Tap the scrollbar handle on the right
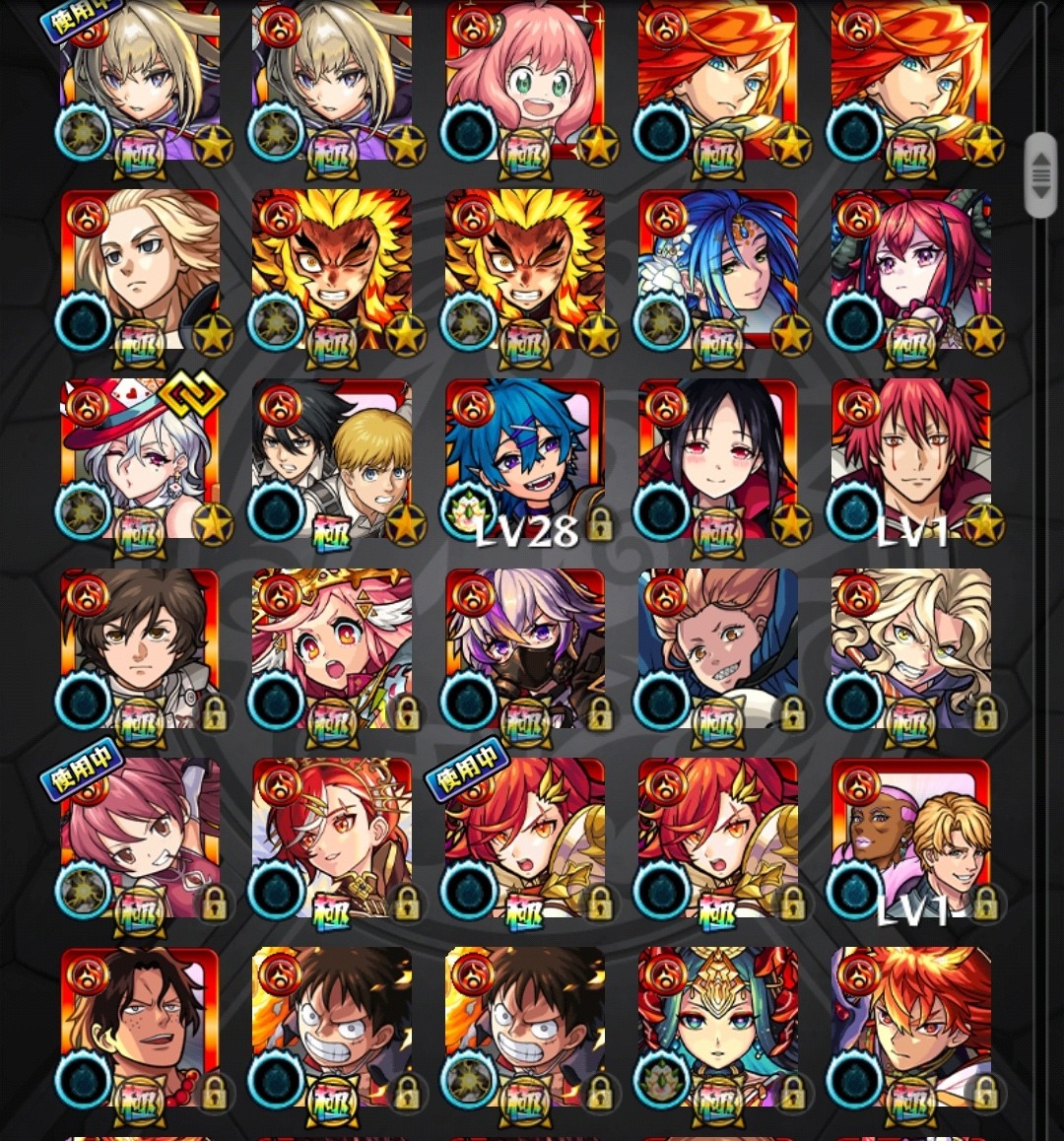This screenshot has width=1064, height=1141. click(1040, 175)
